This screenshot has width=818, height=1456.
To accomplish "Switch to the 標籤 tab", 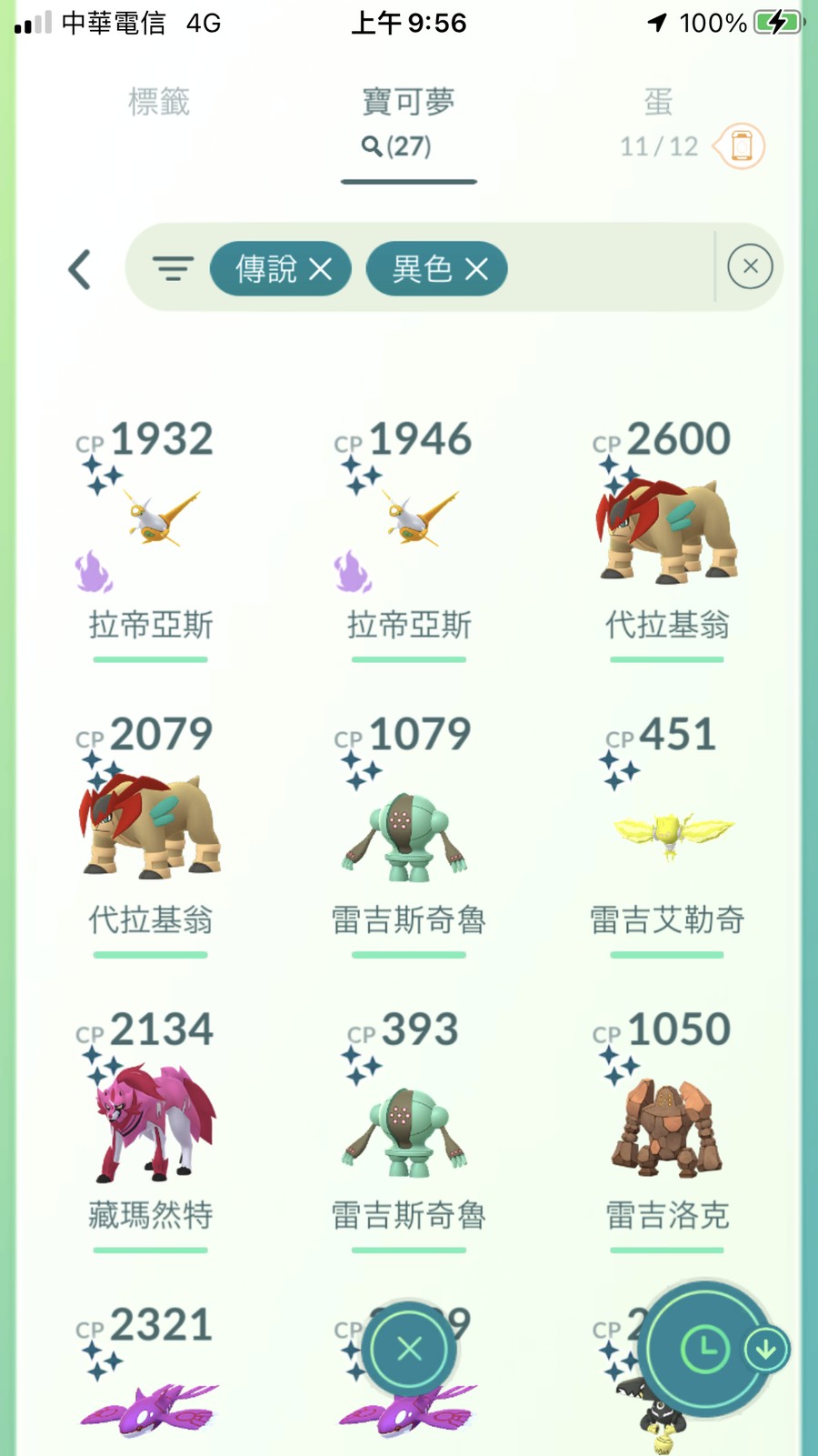I will click(158, 102).
